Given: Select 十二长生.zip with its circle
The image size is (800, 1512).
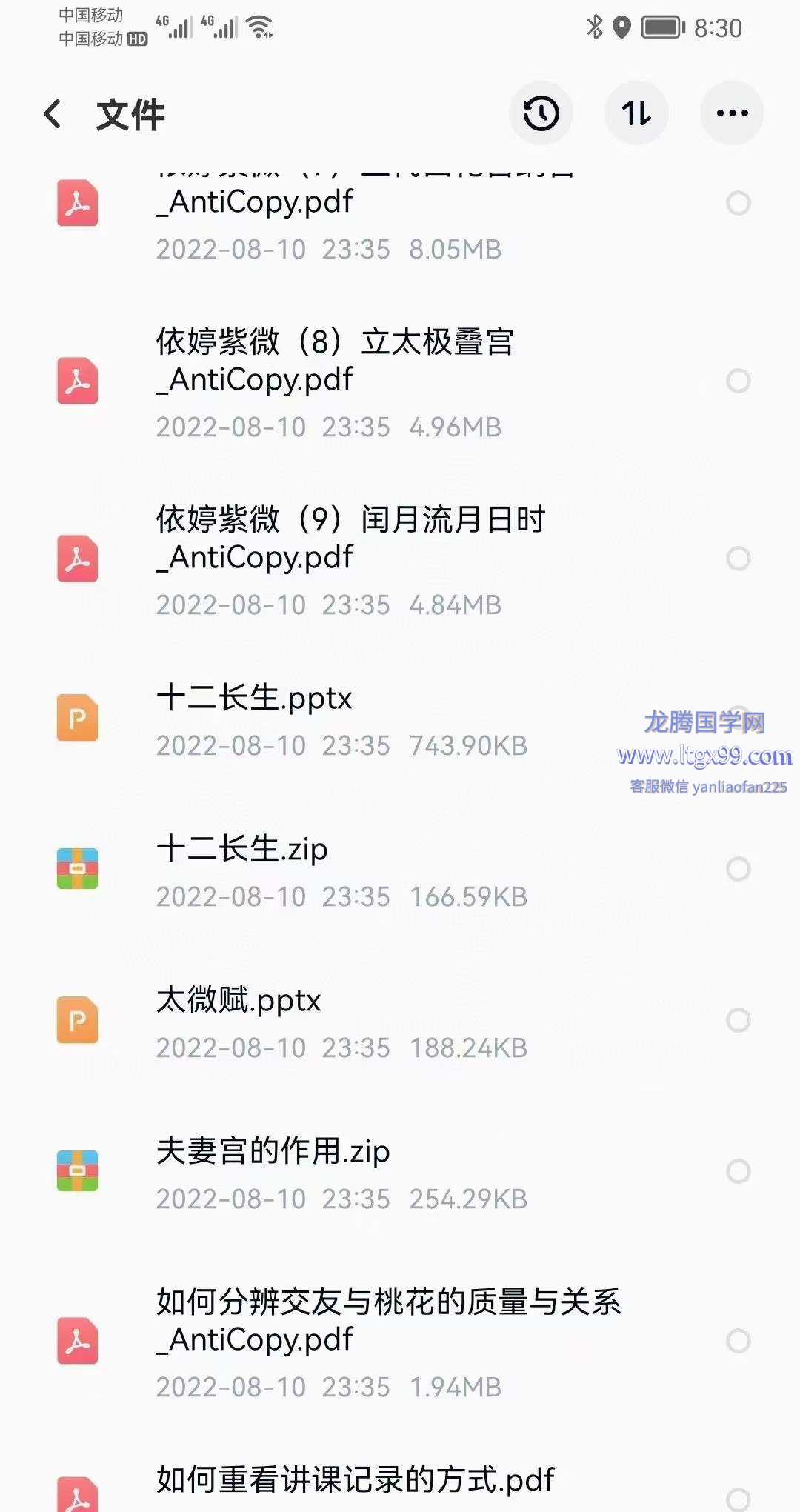Looking at the screenshot, I should (x=738, y=869).
